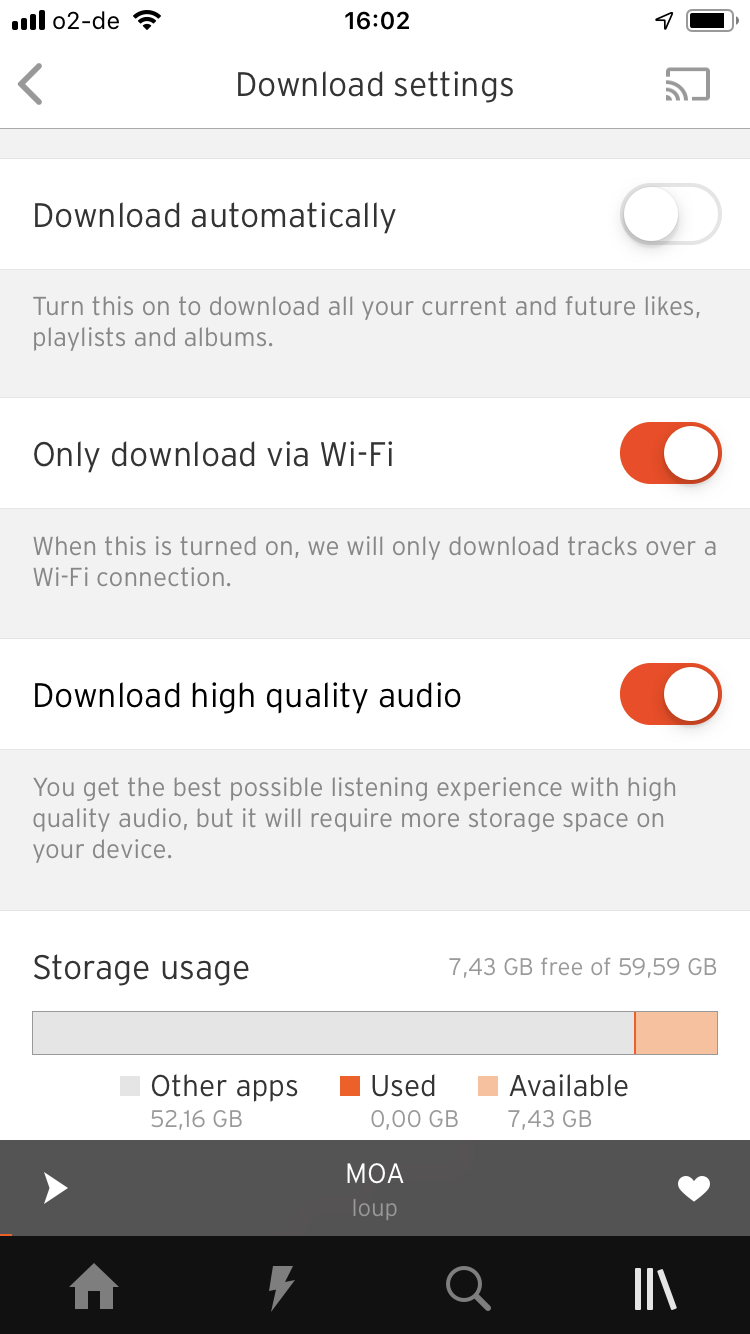Tap the 16:02 clock in the status bar
This screenshot has height=1334, width=750.
point(377,20)
